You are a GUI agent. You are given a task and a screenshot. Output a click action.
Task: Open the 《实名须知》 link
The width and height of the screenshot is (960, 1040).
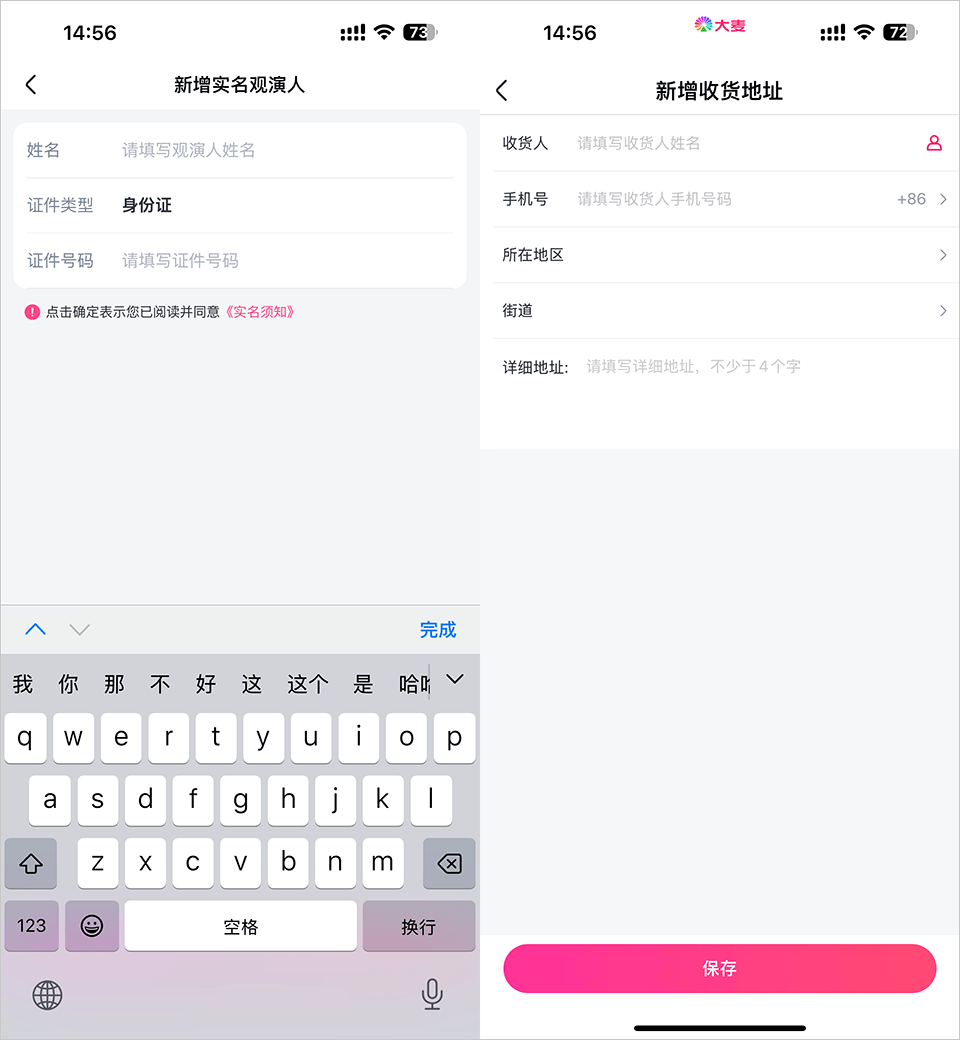[260, 312]
